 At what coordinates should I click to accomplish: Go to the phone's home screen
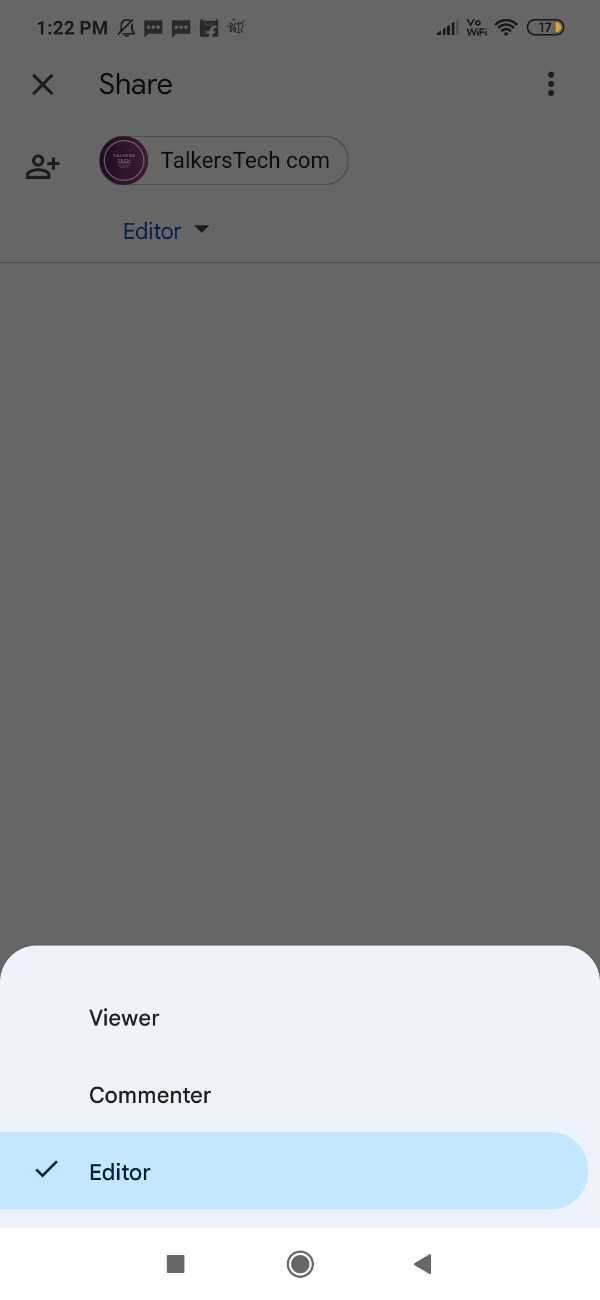(x=300, y=1264)
